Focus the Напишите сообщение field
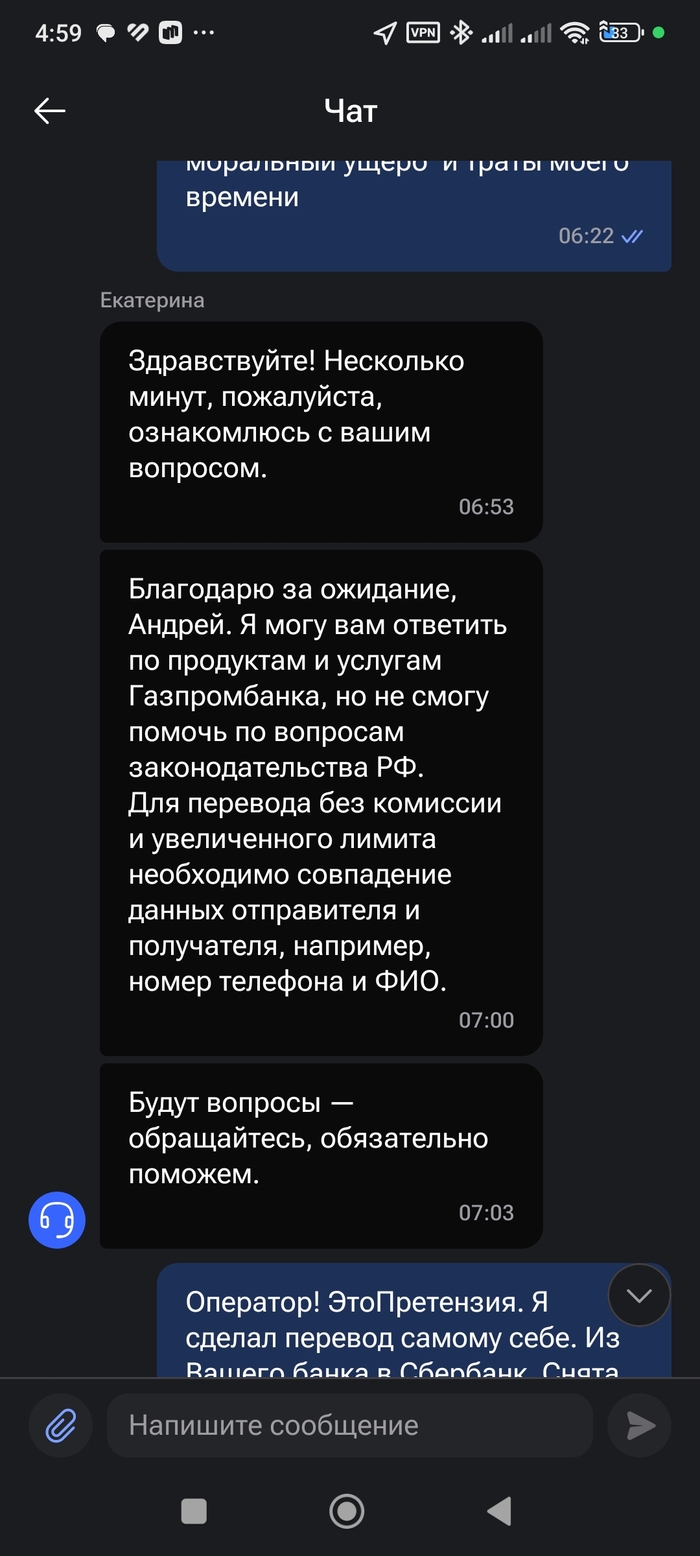Viewport: 700px width, 1556px height. [350, 1425]
